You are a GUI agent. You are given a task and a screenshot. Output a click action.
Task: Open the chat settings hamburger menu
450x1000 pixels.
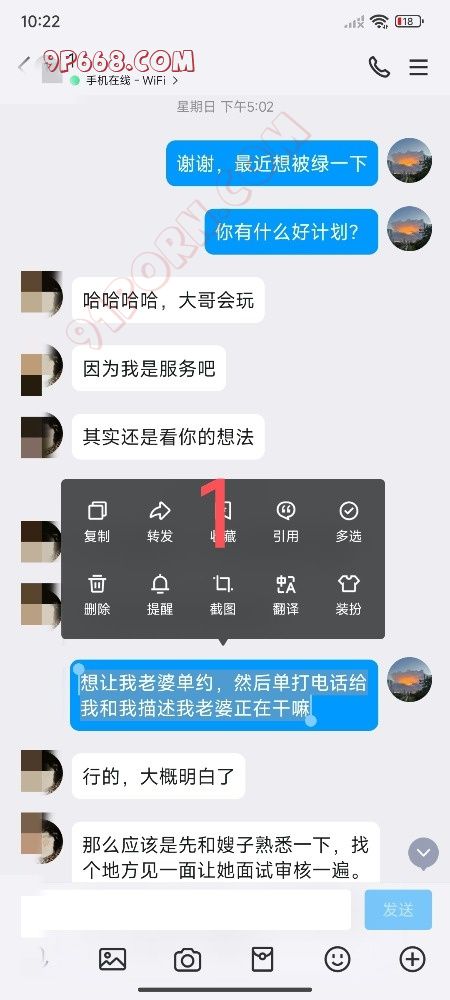pyautogui.click(x=419, y=67)
